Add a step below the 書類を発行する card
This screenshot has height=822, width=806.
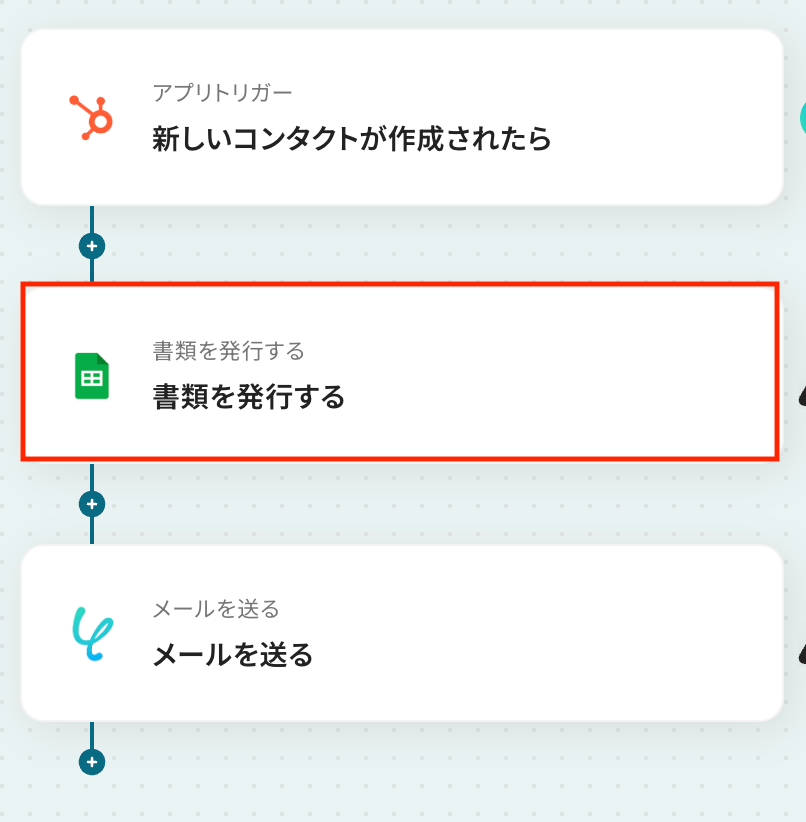click(92, 504)
